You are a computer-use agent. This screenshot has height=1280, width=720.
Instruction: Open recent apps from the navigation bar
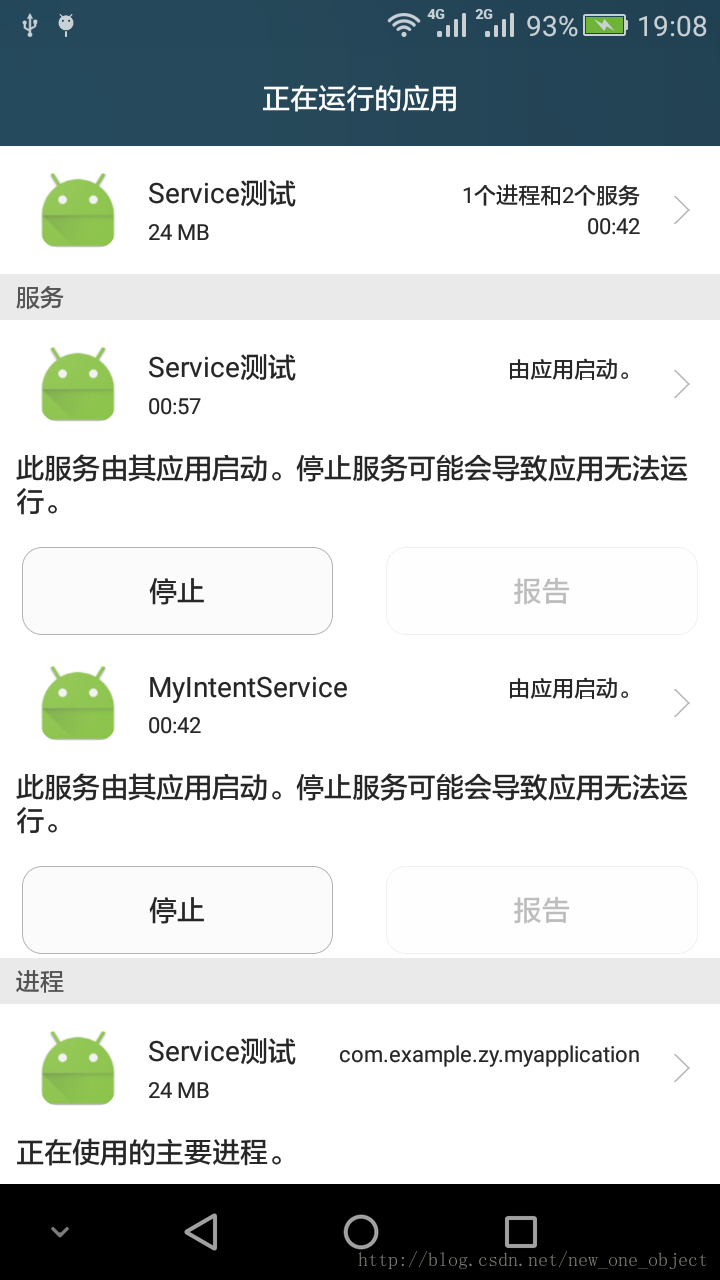tap(520, 1232)
